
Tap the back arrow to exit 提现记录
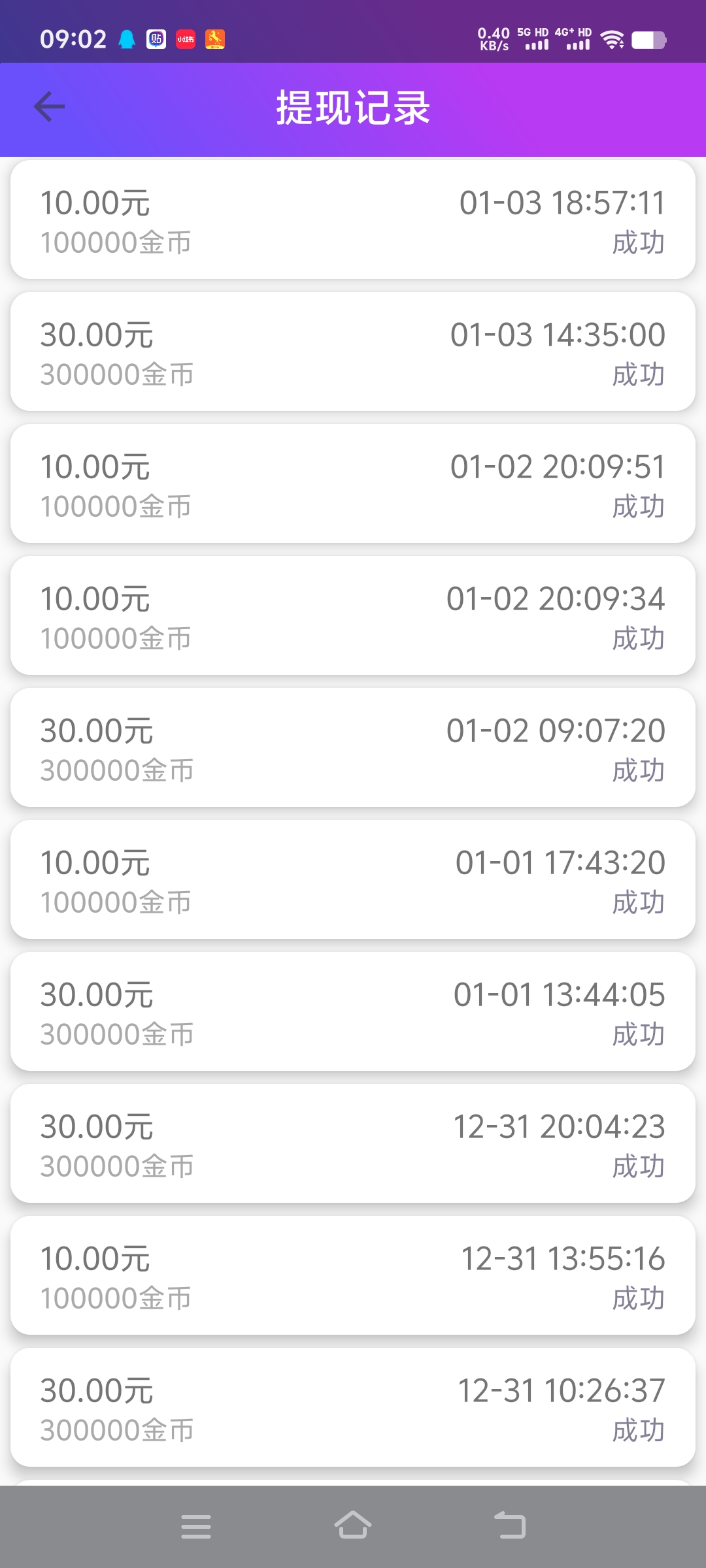pos(48,106)
